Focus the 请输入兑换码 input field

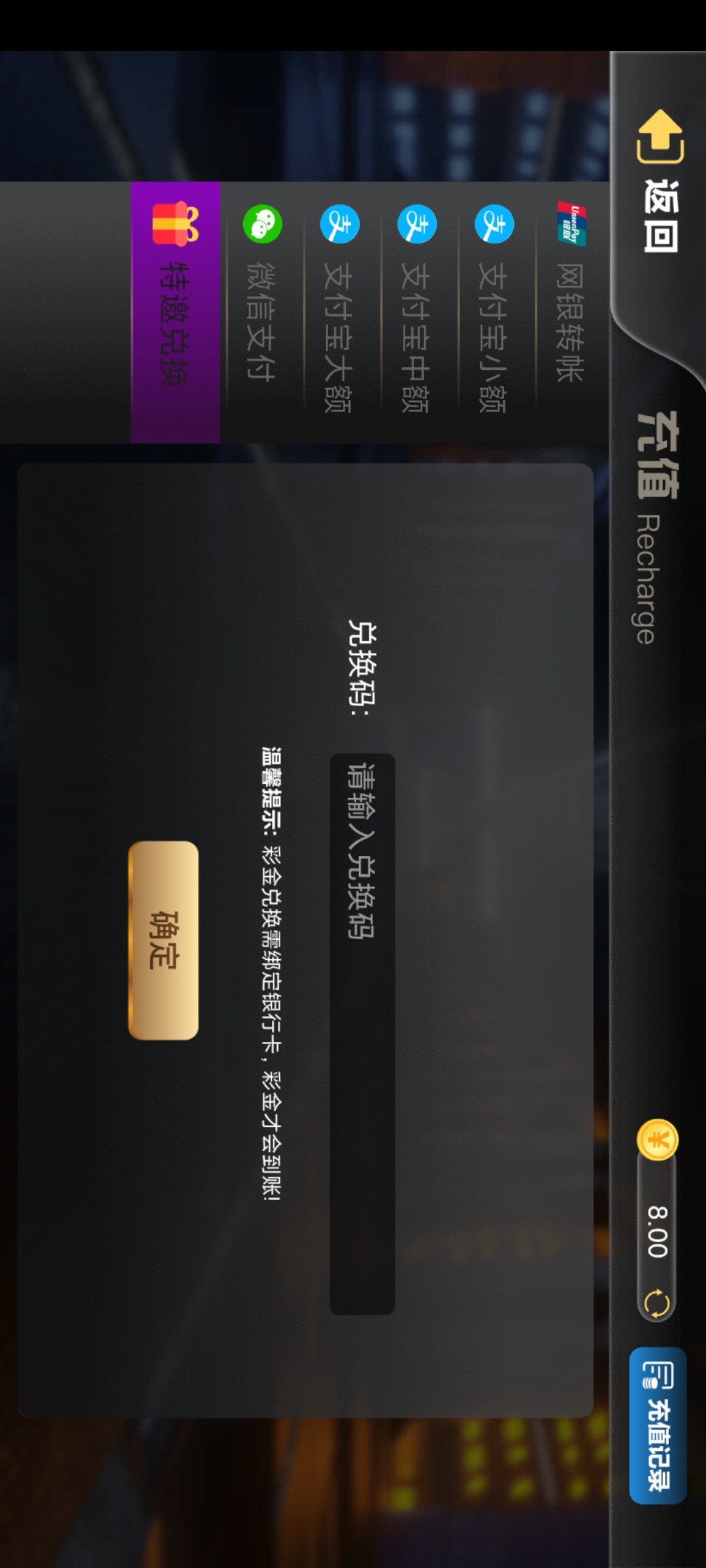tap(362, 1034)
